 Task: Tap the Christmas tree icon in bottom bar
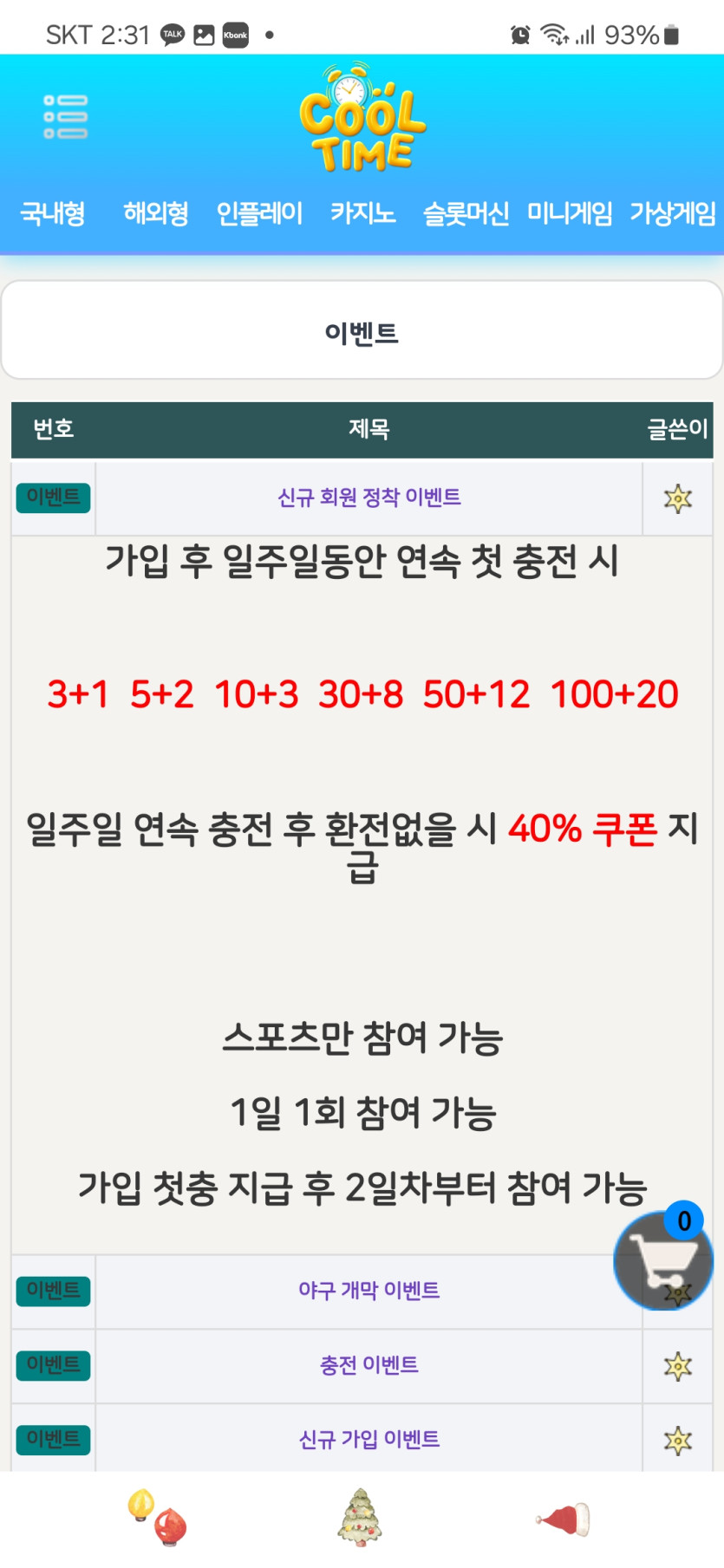(x=360, y=1518)
